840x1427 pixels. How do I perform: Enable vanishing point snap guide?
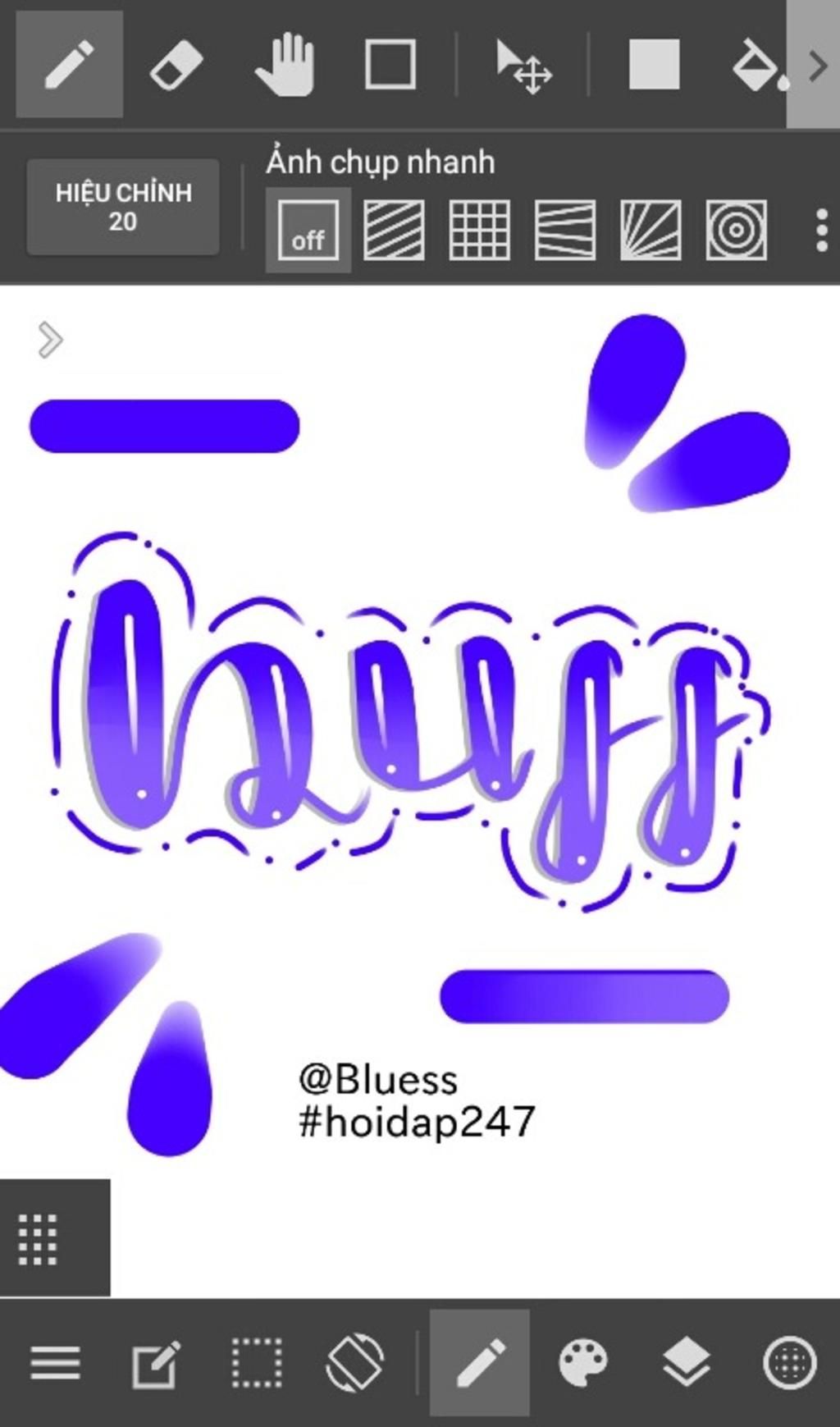pyautogui.click(x=565, y=231)
